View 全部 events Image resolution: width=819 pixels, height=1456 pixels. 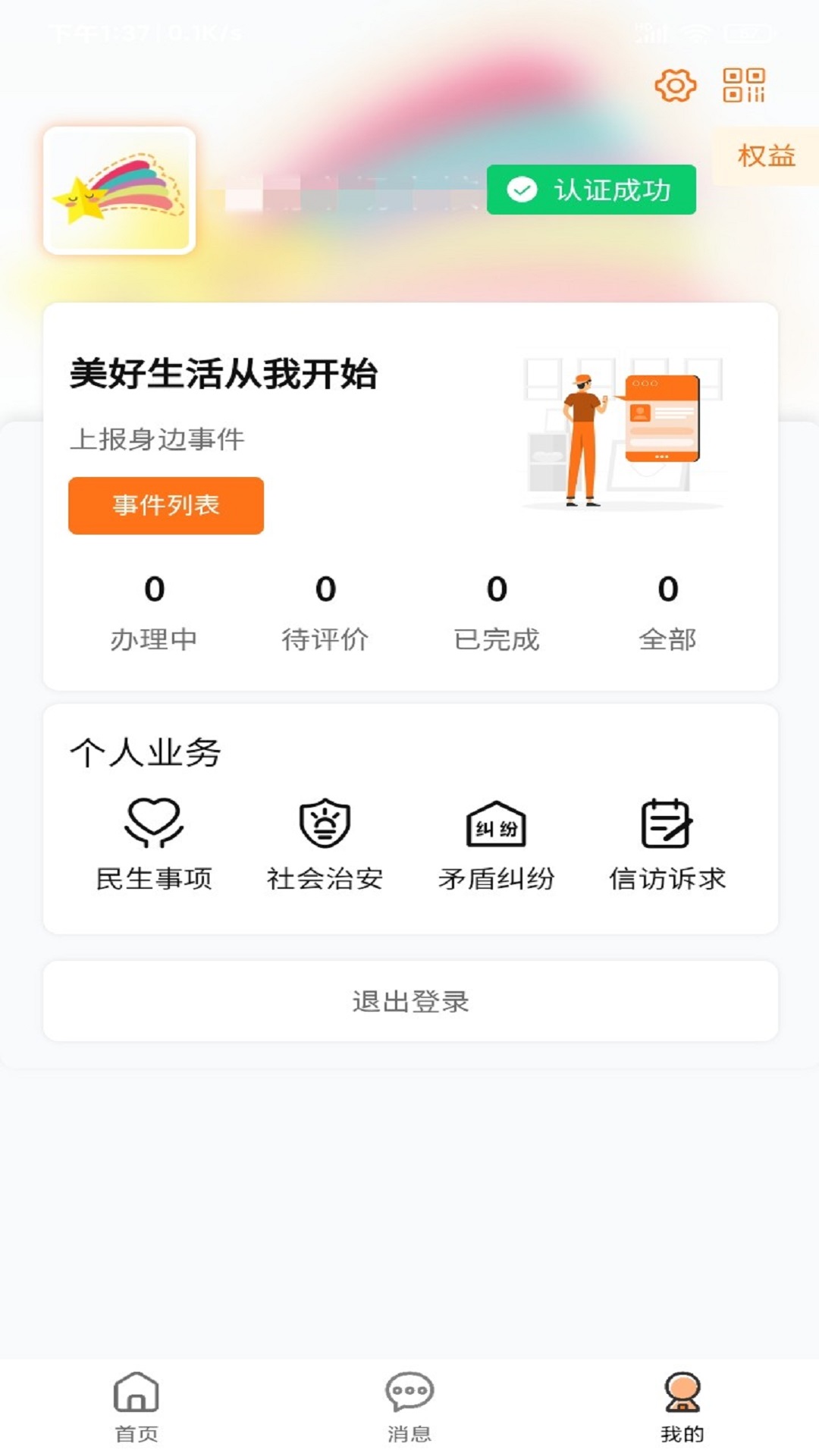tap(667, 611)
